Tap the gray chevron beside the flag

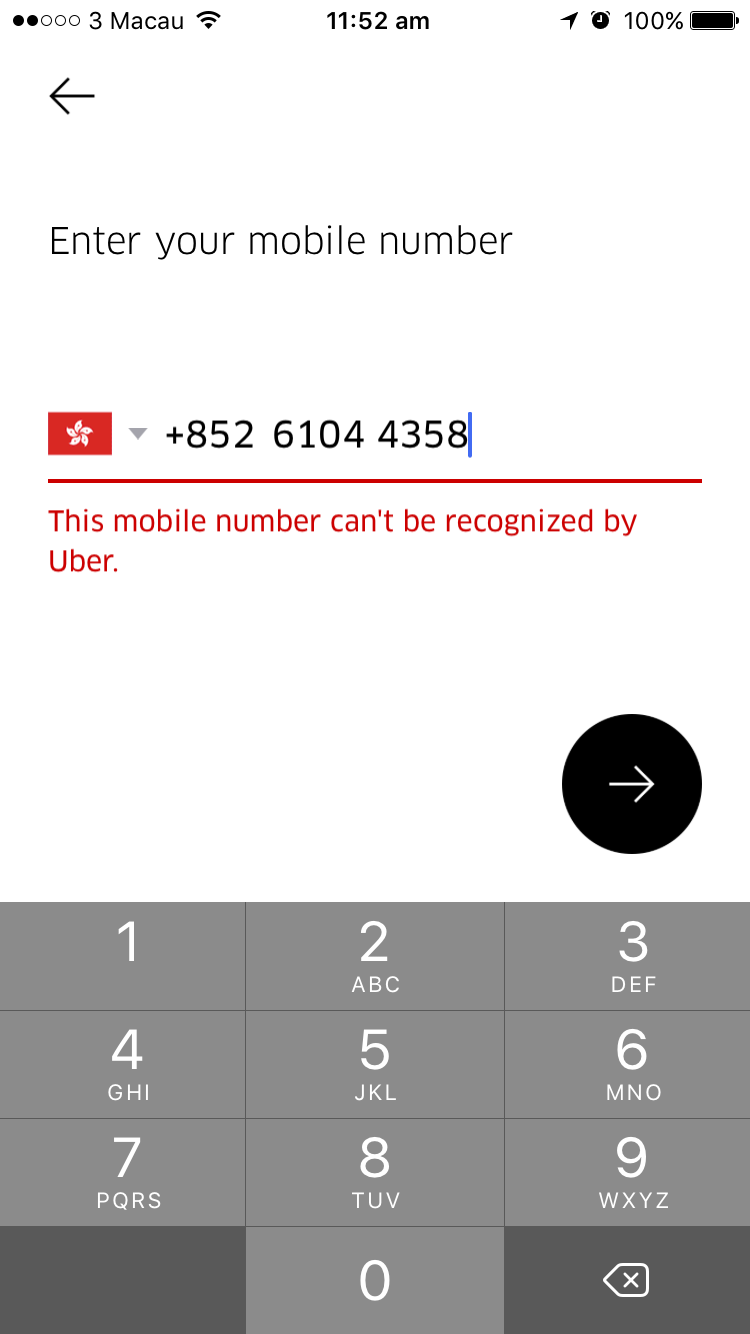click(x=137, y=433)
